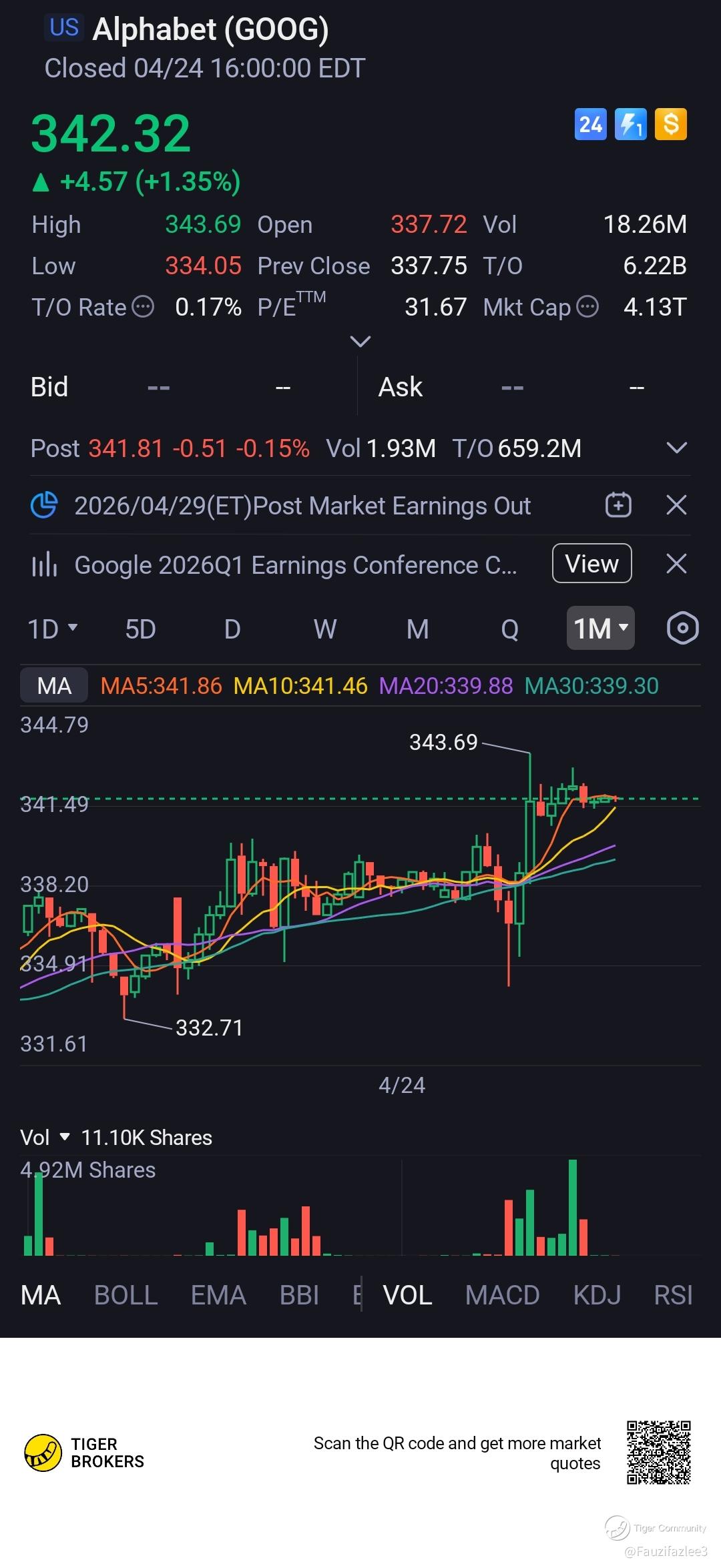Dismiss the Post Market Earnings Out notice
The image size is (721, 1568).
coord(676,505)
